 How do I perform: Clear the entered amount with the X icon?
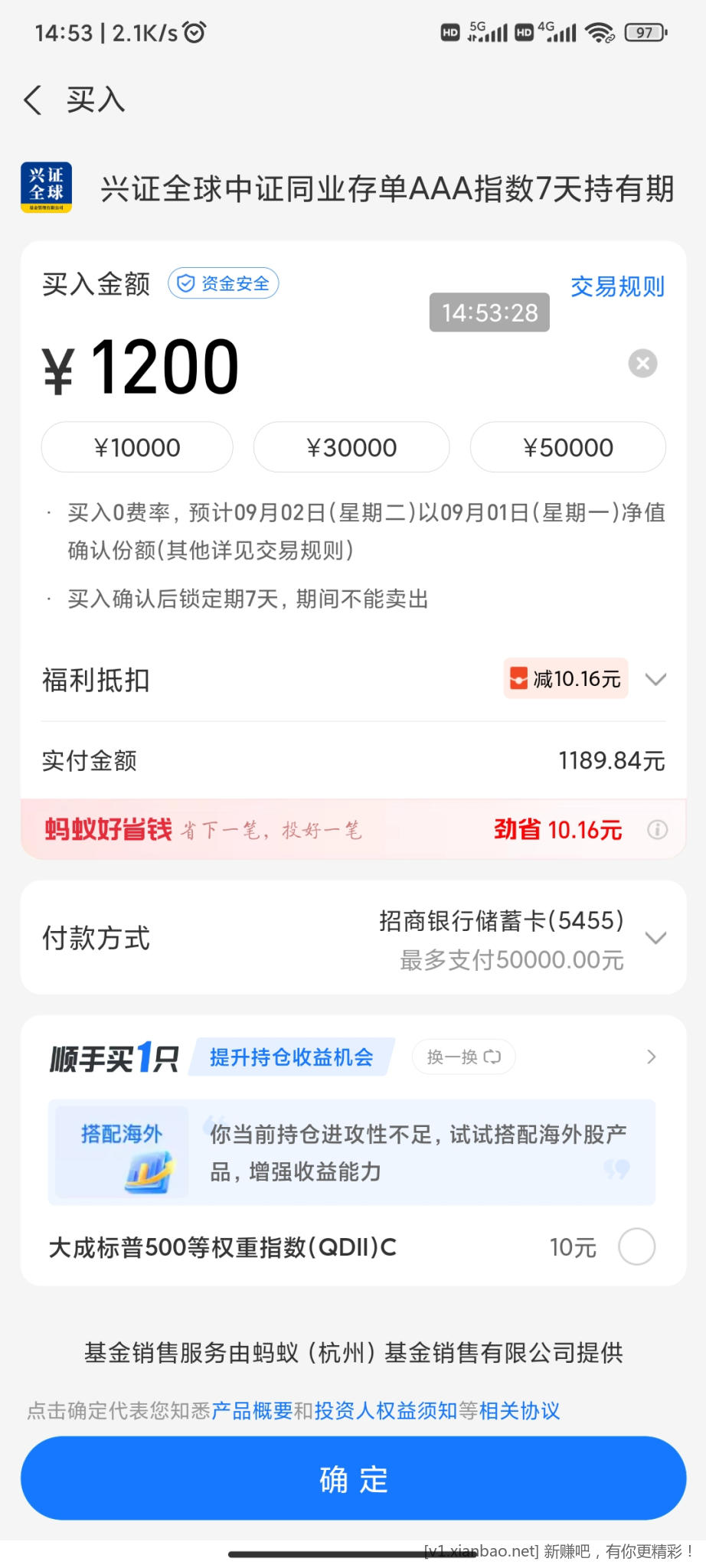click(642, 364)
